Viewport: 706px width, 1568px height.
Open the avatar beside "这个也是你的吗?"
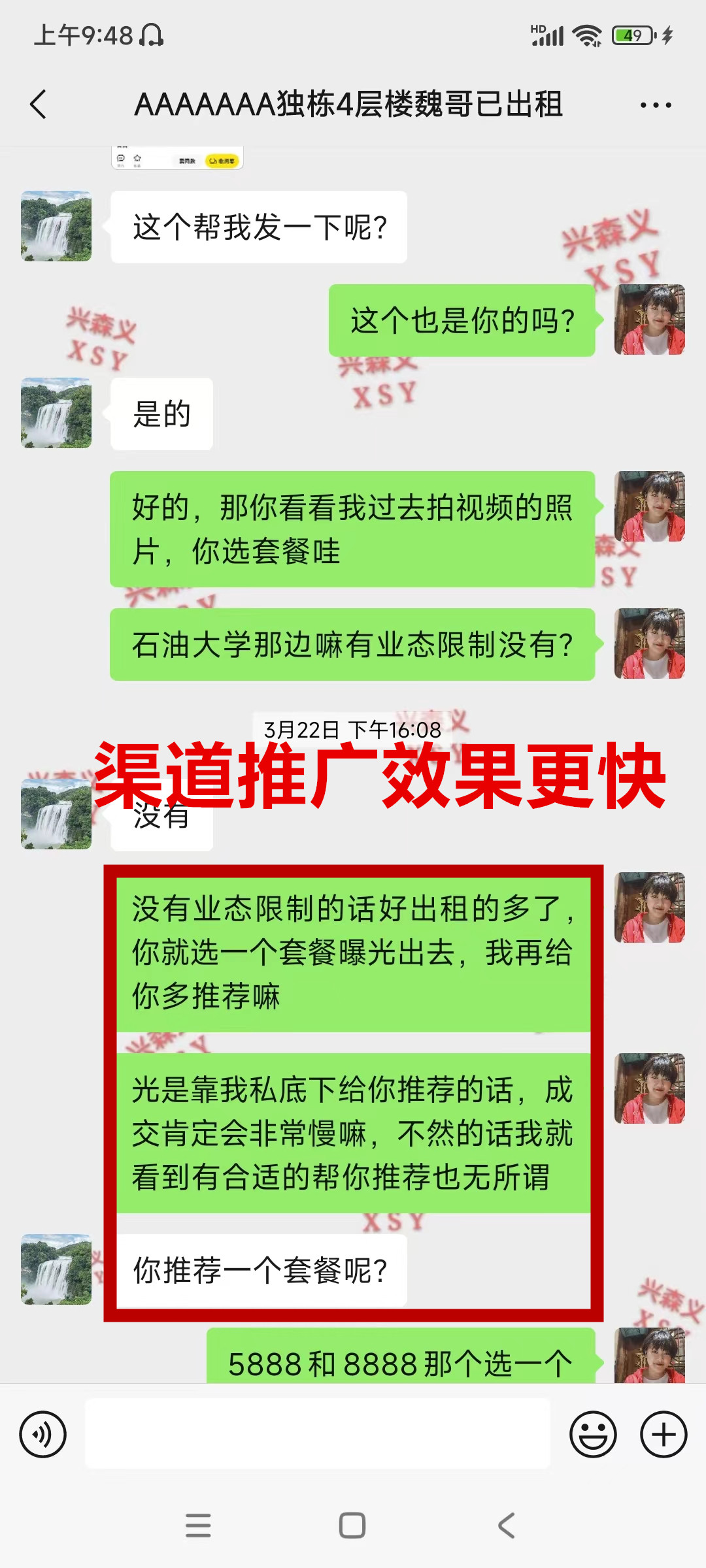click(x=649, y=319)
